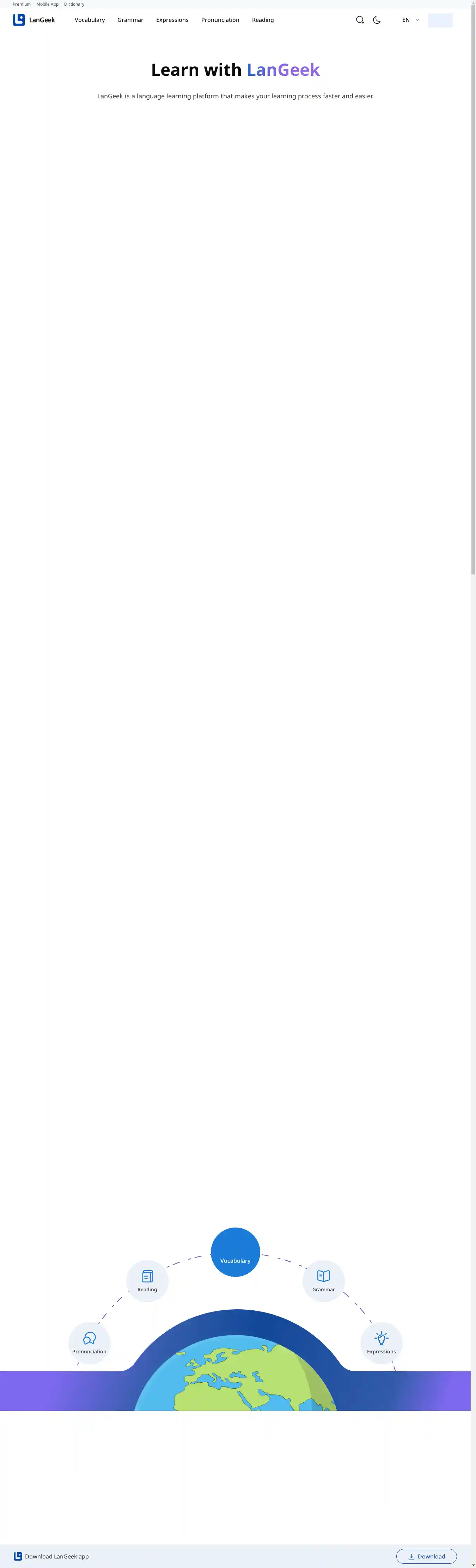Screen dimensions: 476x1568
Task: Select the blue Vocabulary circle
Action: (x=235, y=1252)
